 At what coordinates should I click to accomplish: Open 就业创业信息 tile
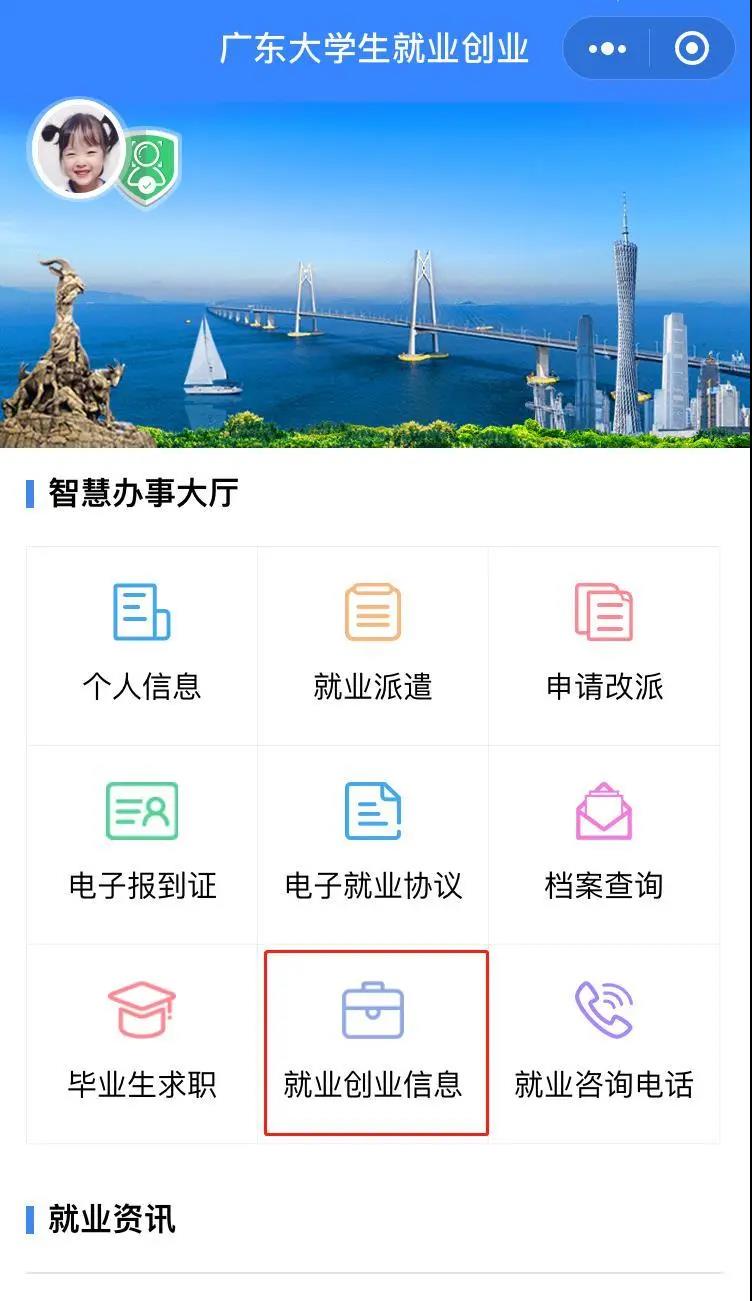point(375,1043)
